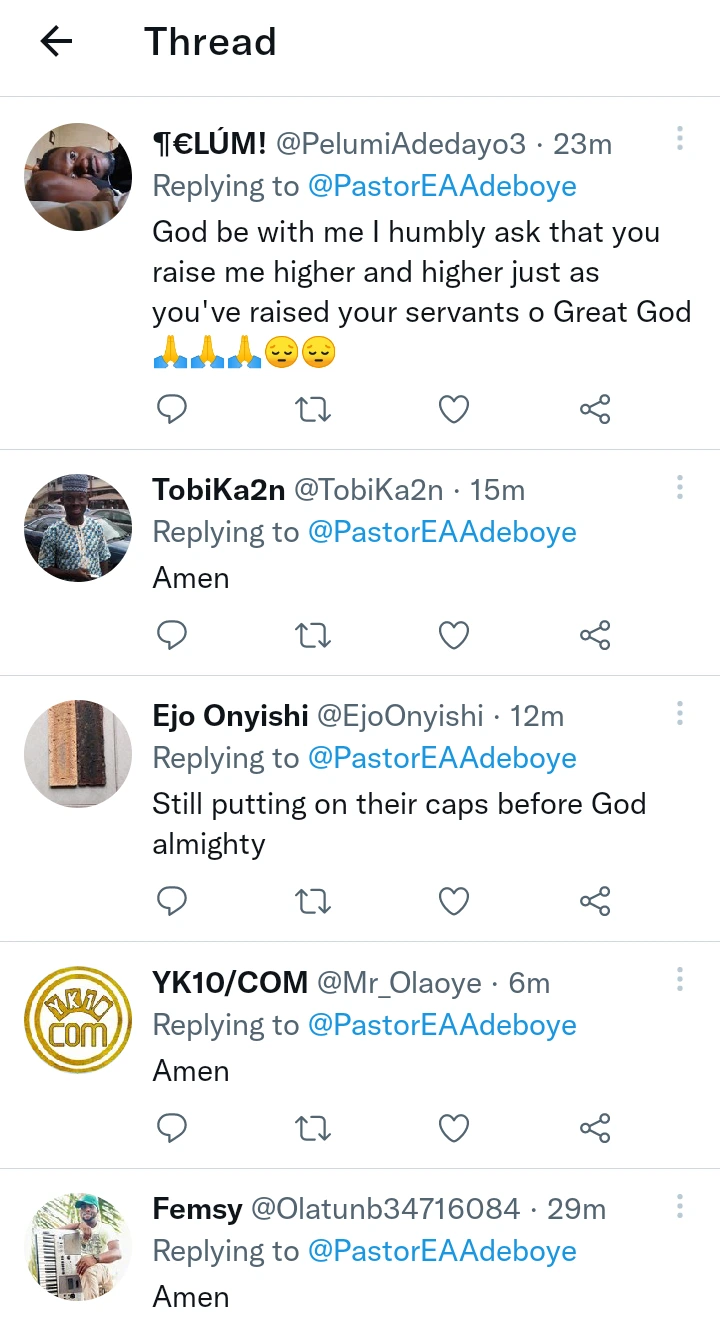
Task: Reply to PelumiAdedayo3's tweet
Action: (172, 409)
